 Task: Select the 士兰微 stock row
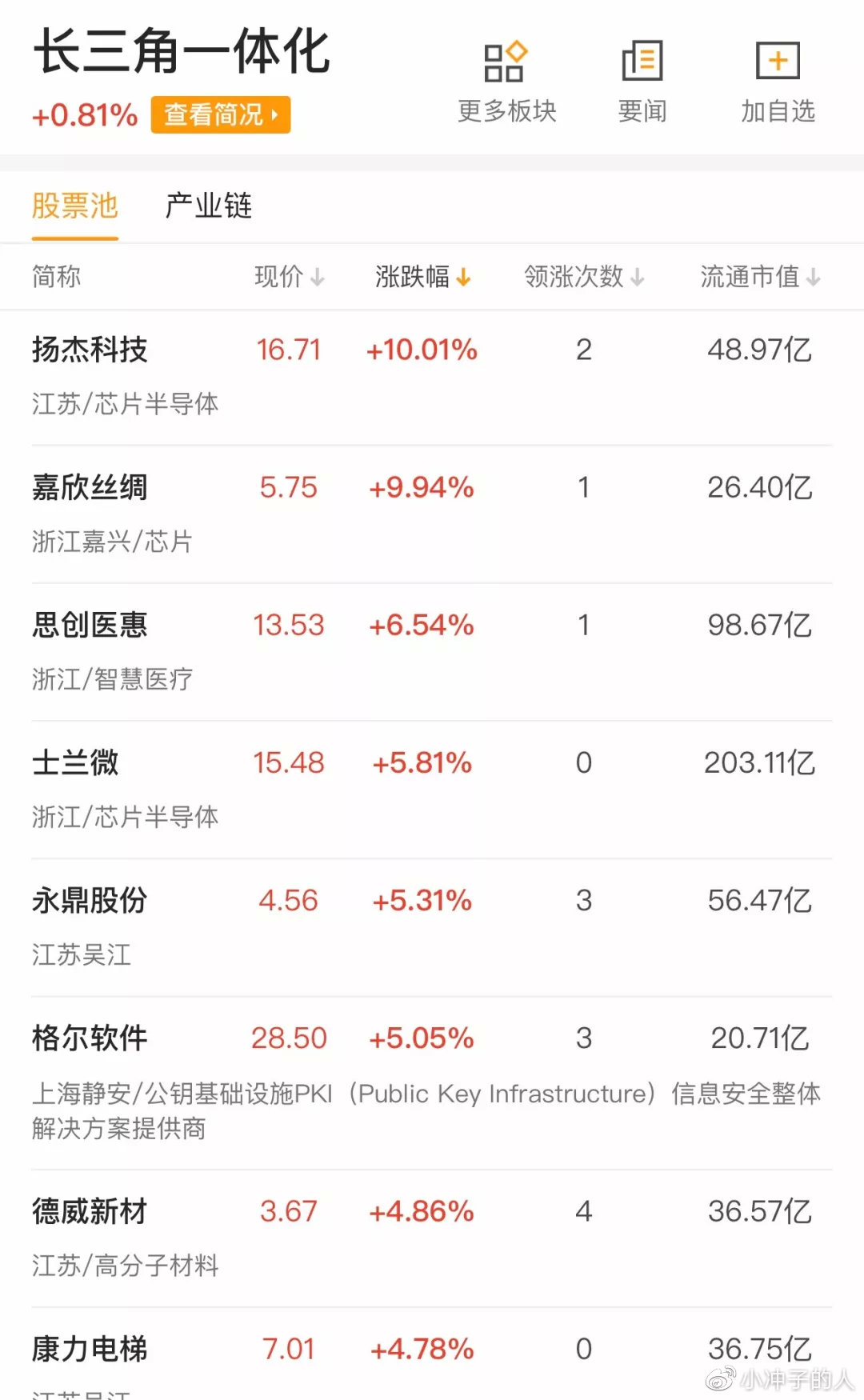point(75,763)
